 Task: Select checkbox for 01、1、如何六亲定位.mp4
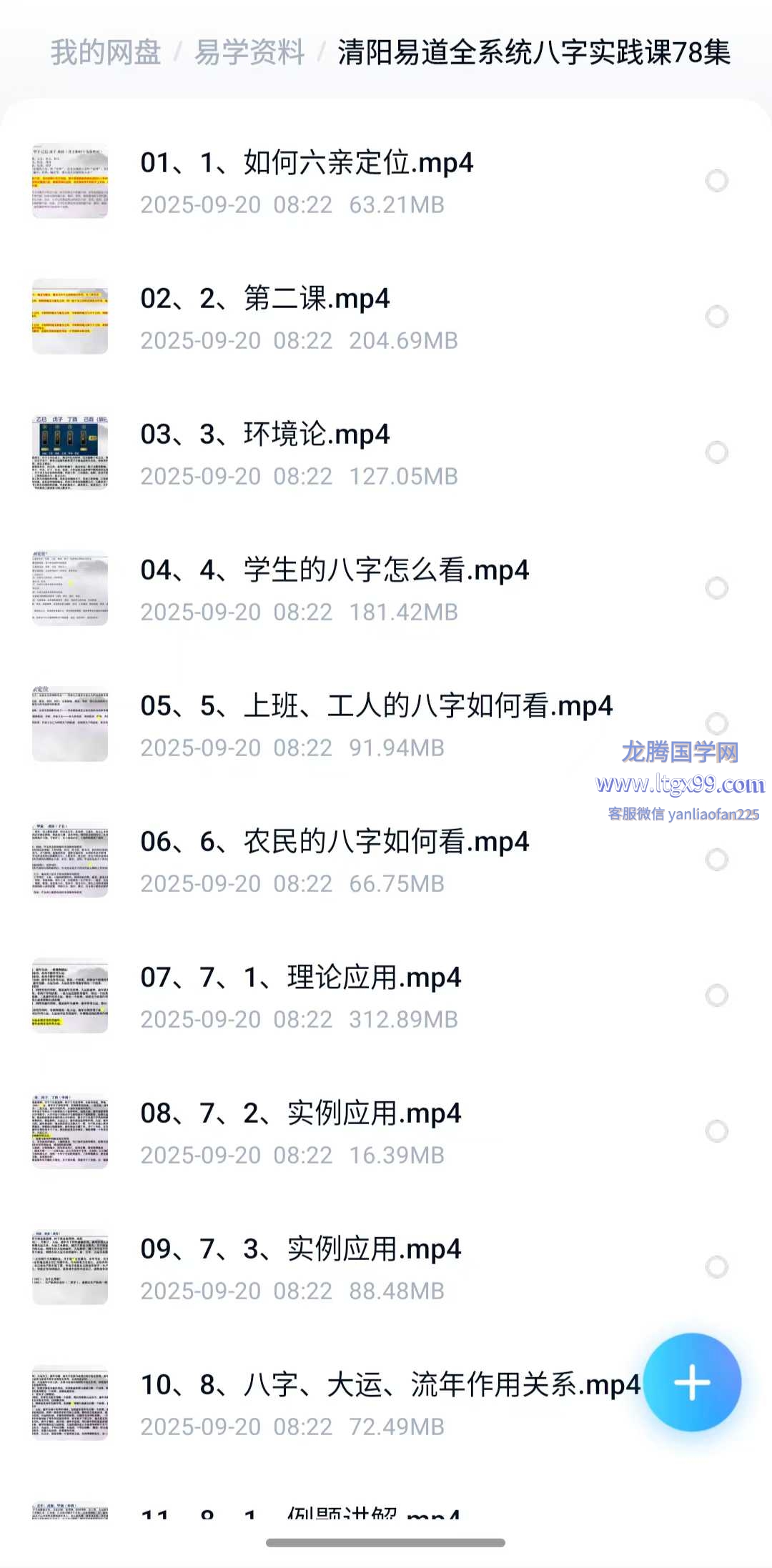tap(716, 181)
